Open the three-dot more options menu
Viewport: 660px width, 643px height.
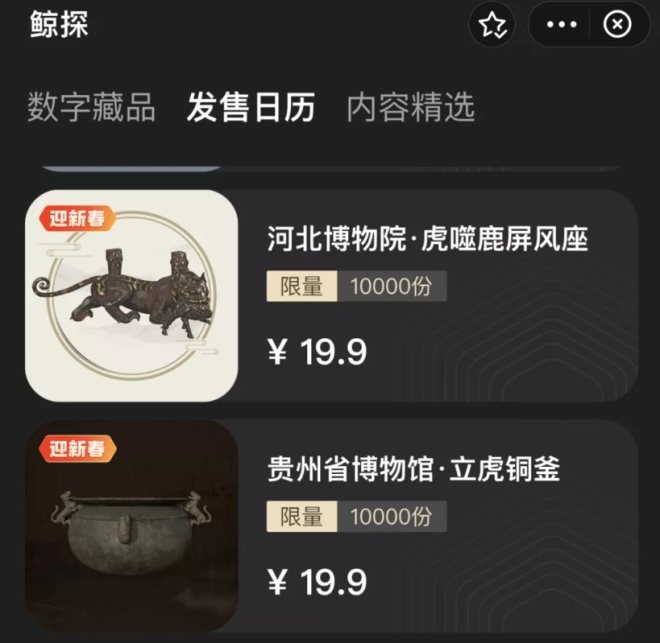[562, 25]
